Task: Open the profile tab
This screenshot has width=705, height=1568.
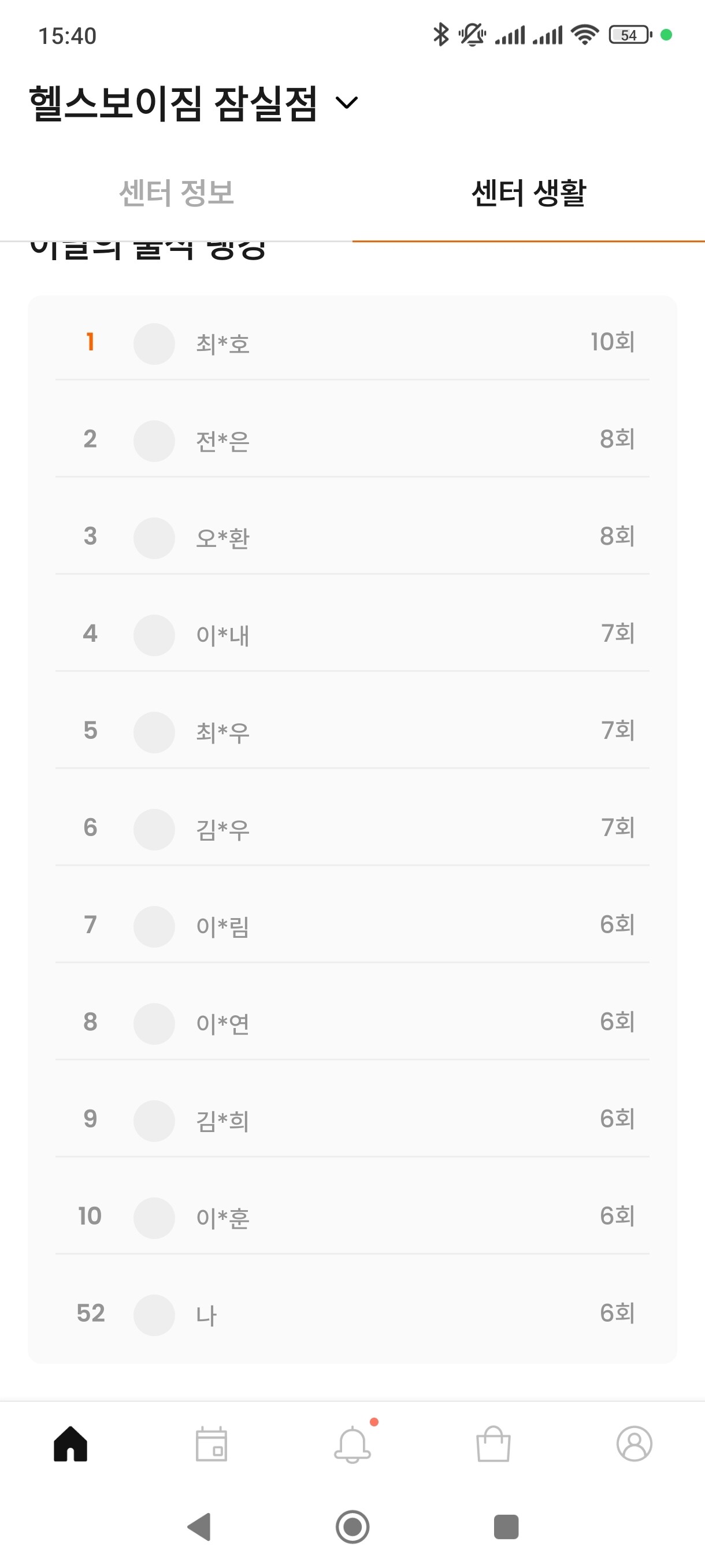Action: 634,1444
